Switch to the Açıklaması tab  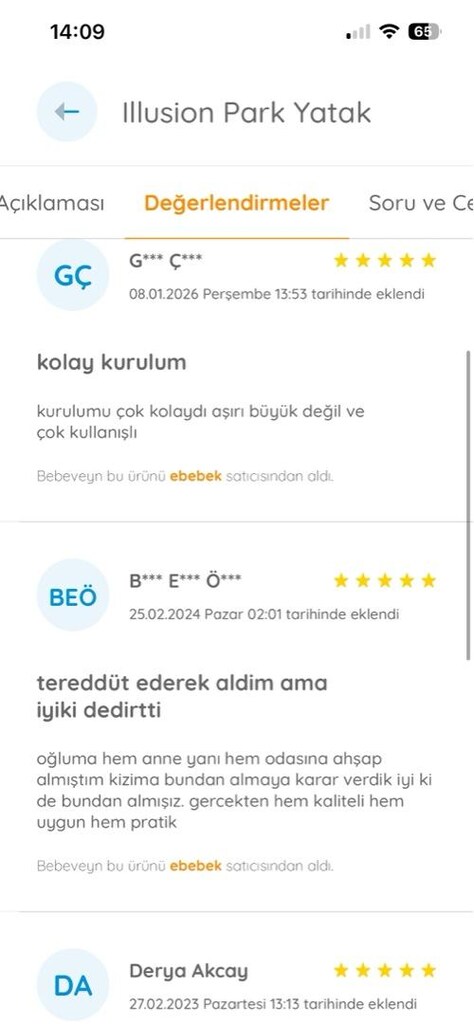(x=52, y=203)
